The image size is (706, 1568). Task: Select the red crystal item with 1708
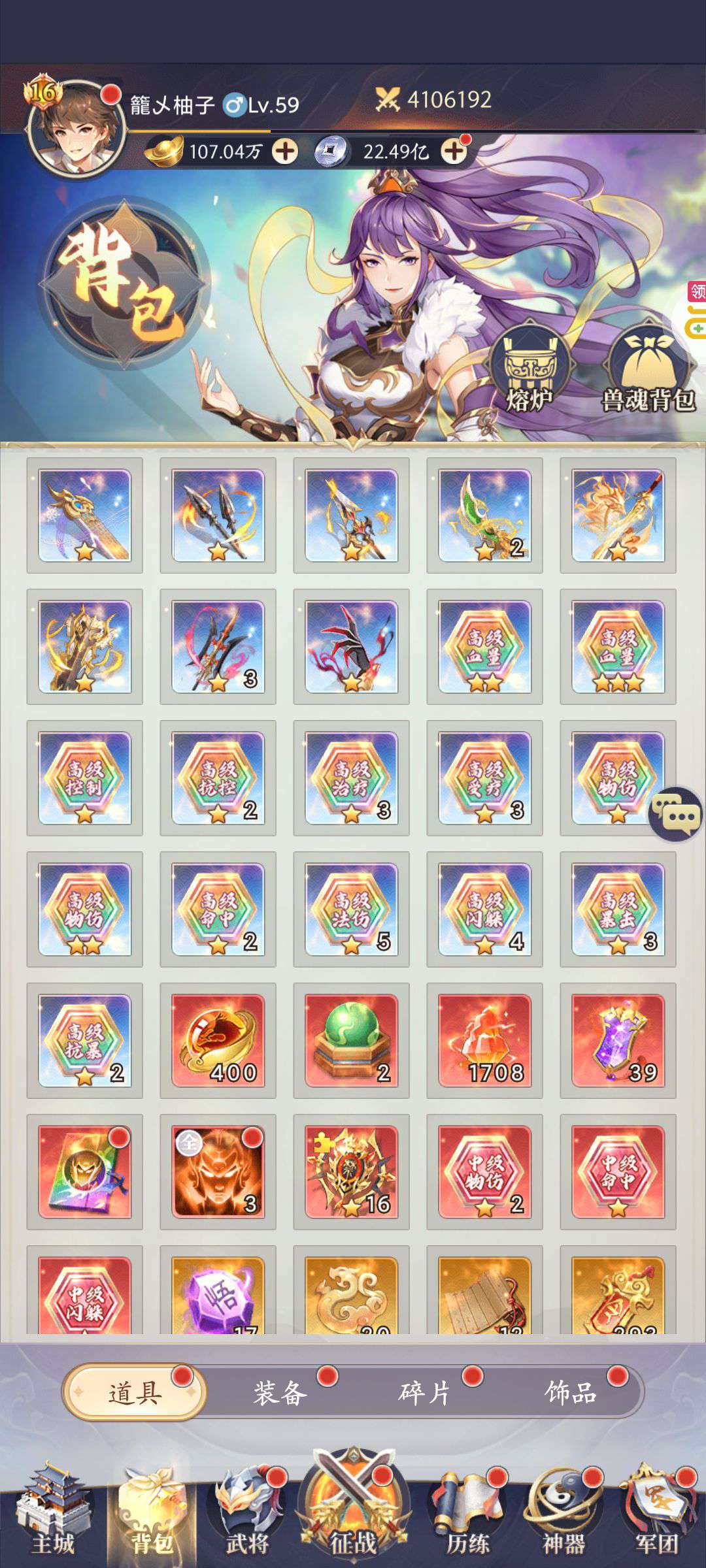484,1041
